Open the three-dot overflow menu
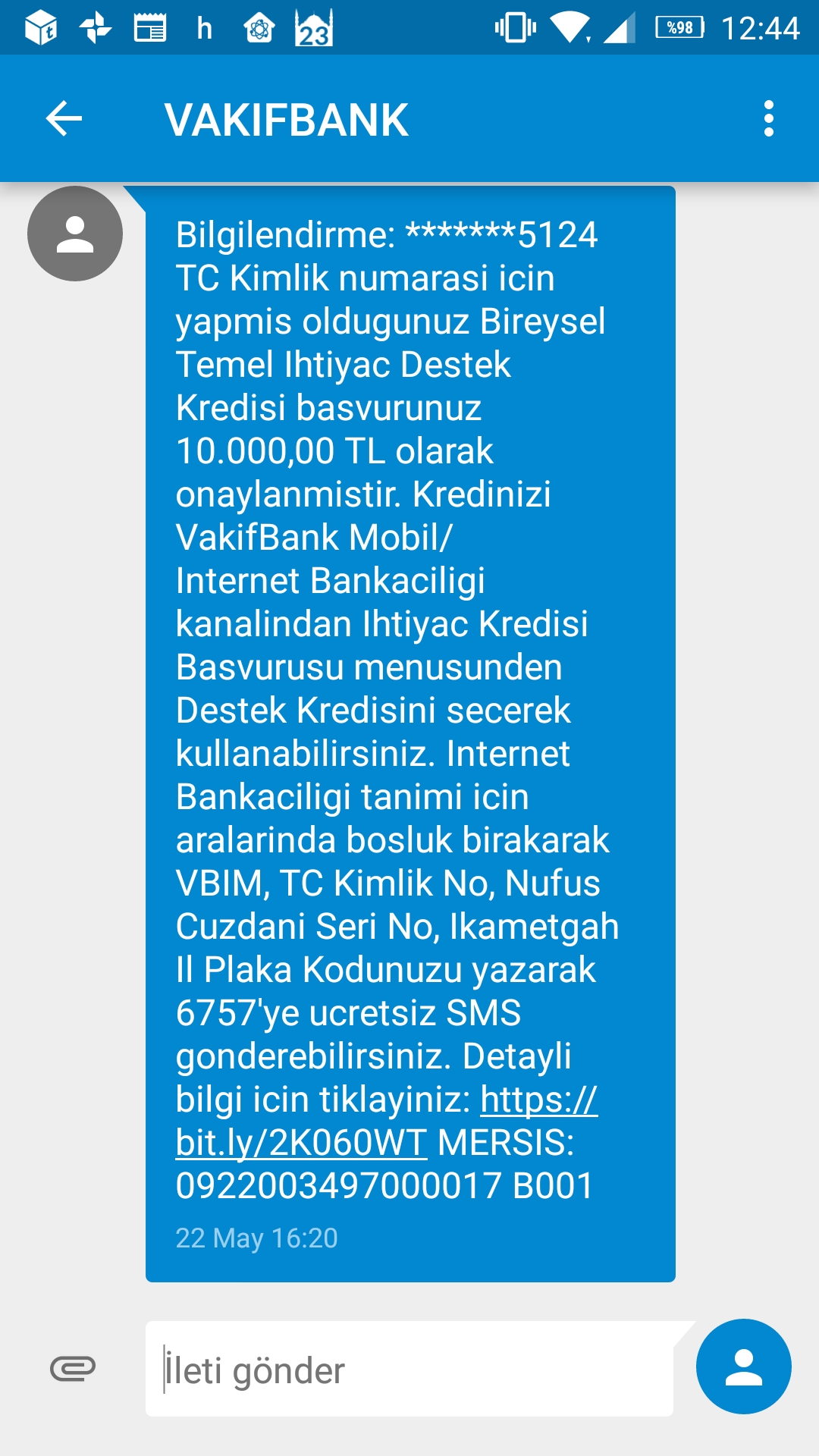Screen dimensions: 819x1456 tap(769, 119)
